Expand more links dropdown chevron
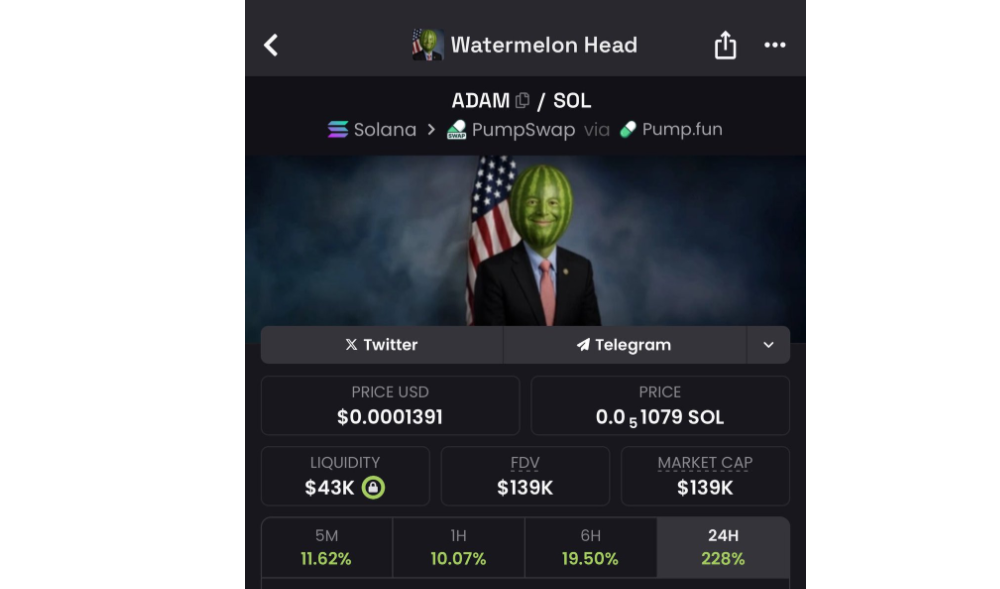 click(x=768, y=345)
